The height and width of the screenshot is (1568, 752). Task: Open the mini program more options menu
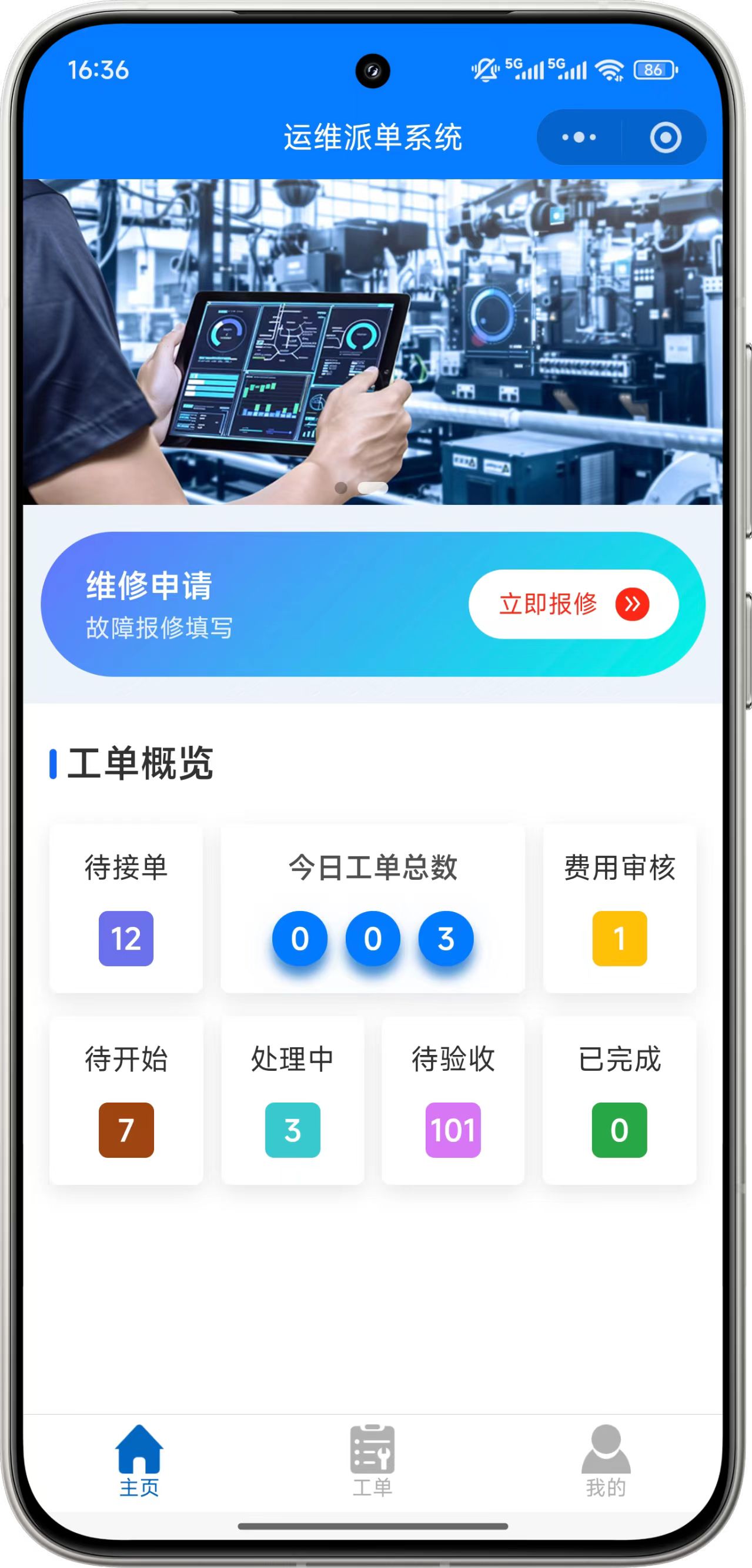579,137
